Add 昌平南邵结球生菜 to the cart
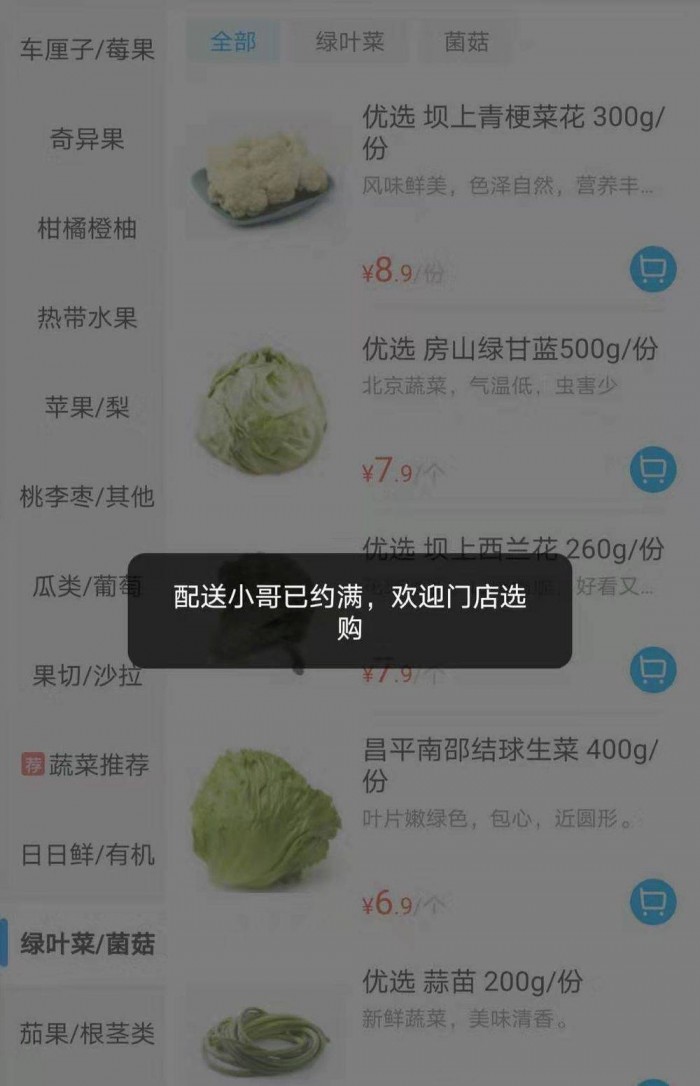This screenshot has height=1086, width=700. (653, 902)
